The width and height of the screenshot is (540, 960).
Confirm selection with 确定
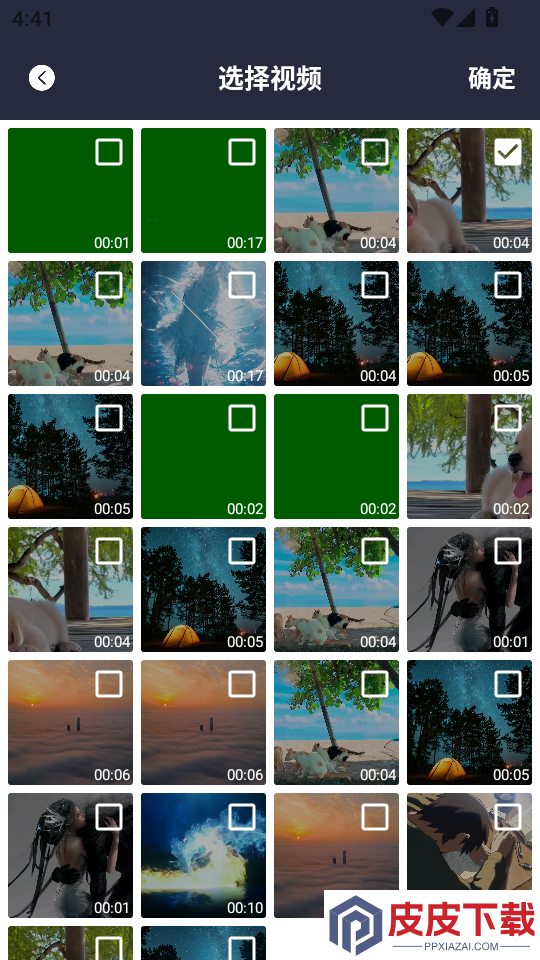491,78
